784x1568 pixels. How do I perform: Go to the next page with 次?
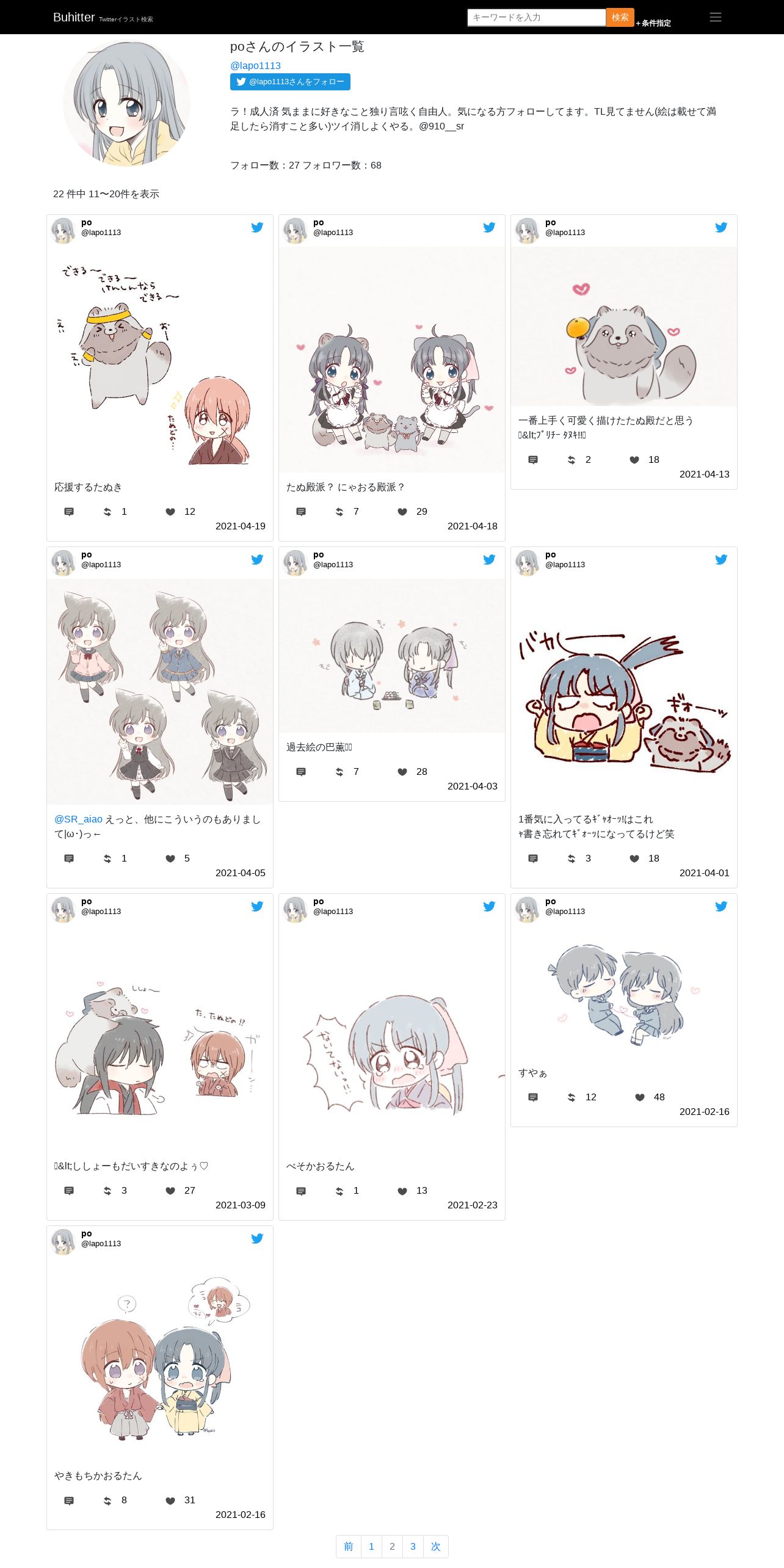click(x=435, y=1547)
